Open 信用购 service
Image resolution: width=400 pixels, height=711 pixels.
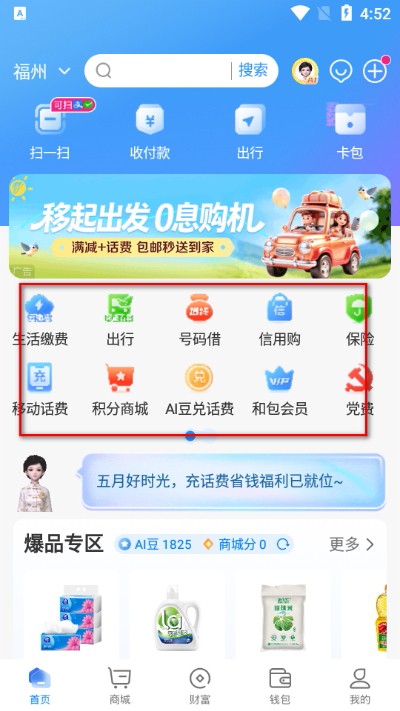coord(279,320)
